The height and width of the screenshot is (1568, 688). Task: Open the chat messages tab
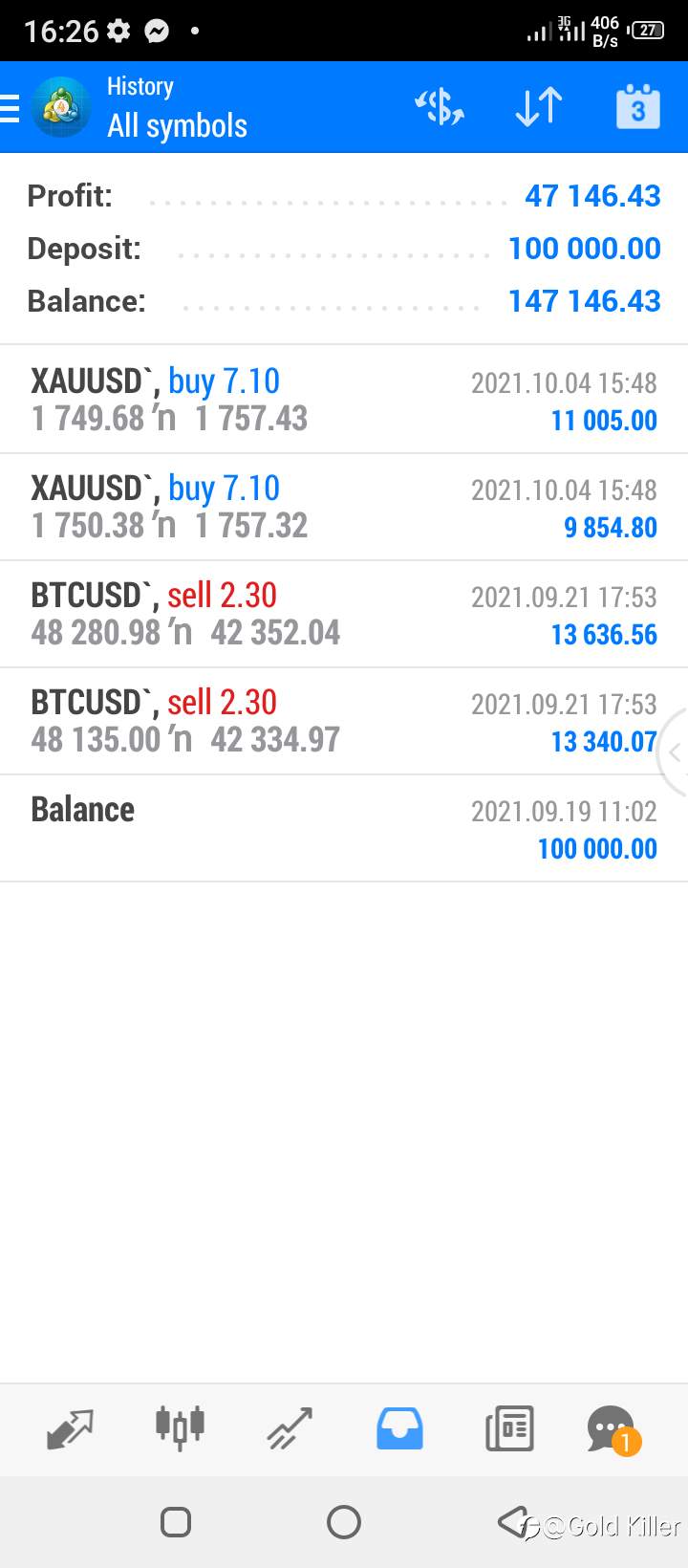[x=613, y=1429]
